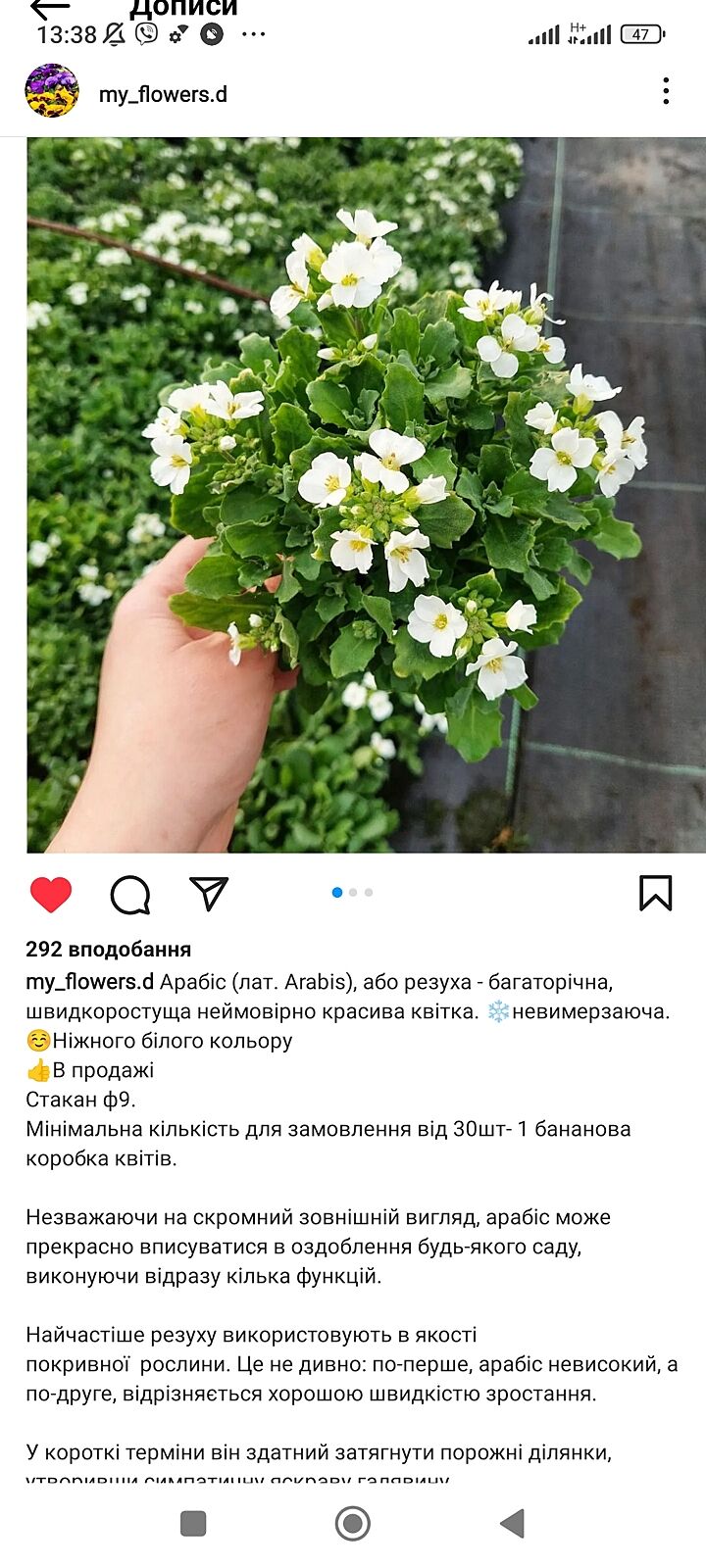Open the post's three-dot options menu
The width and height of the screenshot is (706, 1568).
(666, 92)
